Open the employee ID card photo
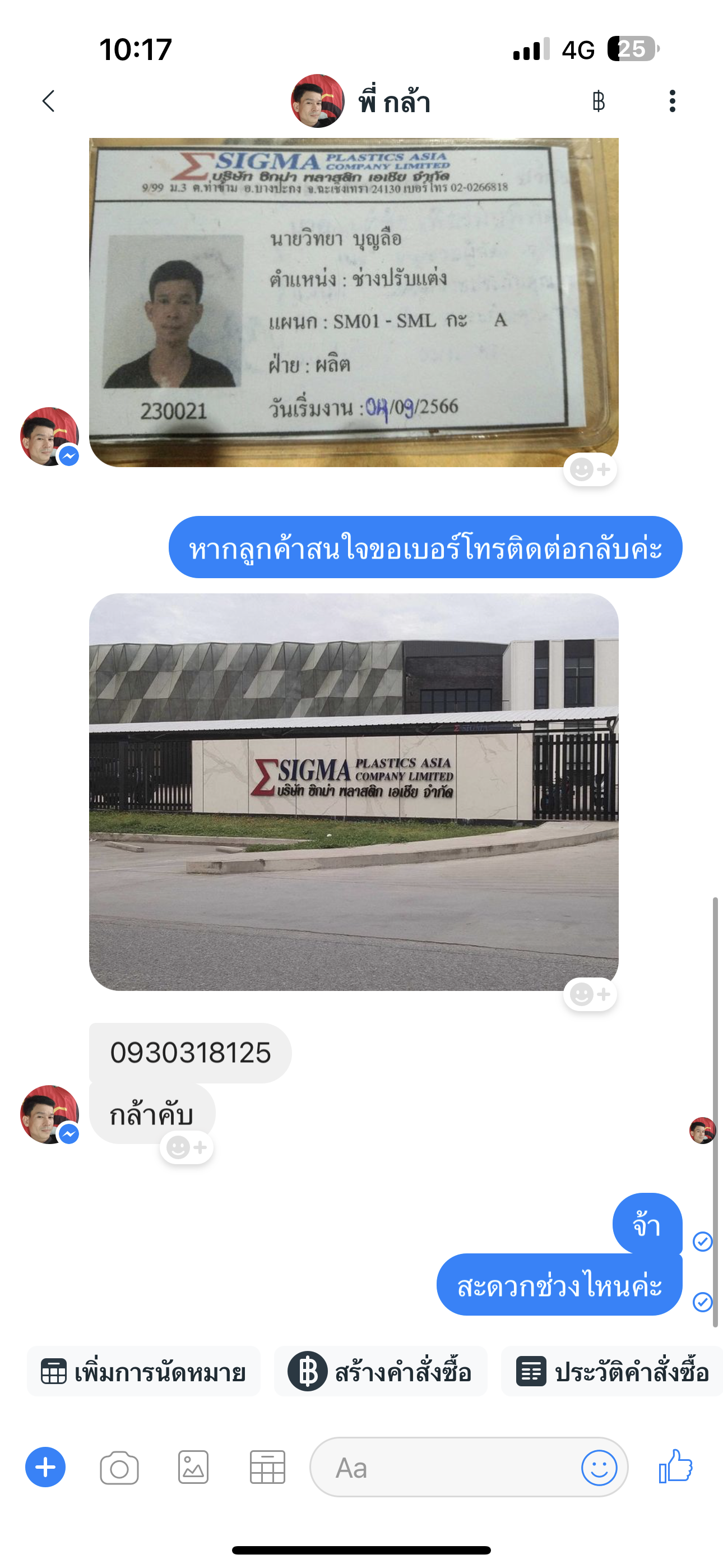Image resolution: width=723 pixels, height=1568 pixels. (353, 302)
